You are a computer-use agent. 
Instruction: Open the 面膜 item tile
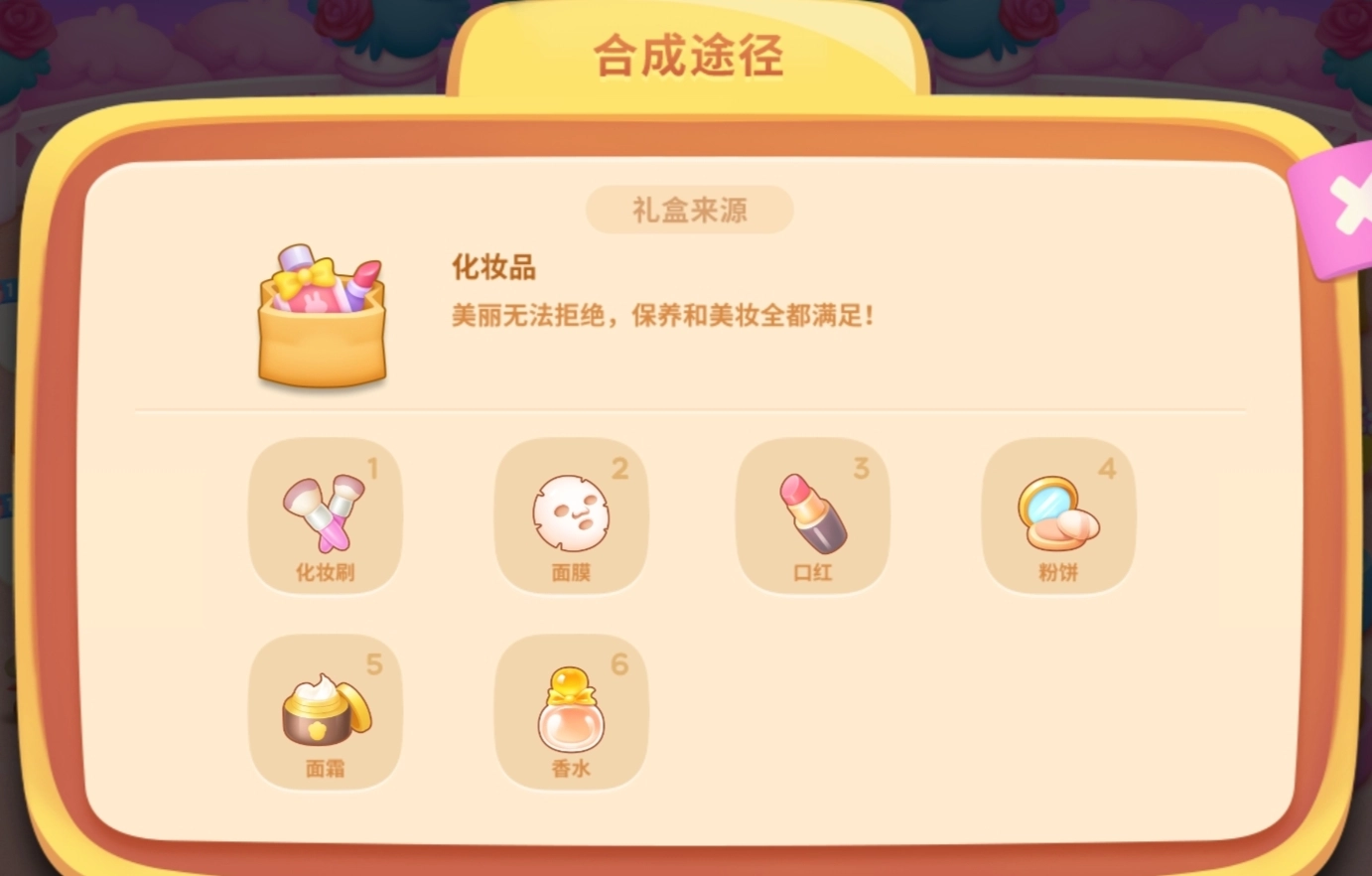(571, 515)
